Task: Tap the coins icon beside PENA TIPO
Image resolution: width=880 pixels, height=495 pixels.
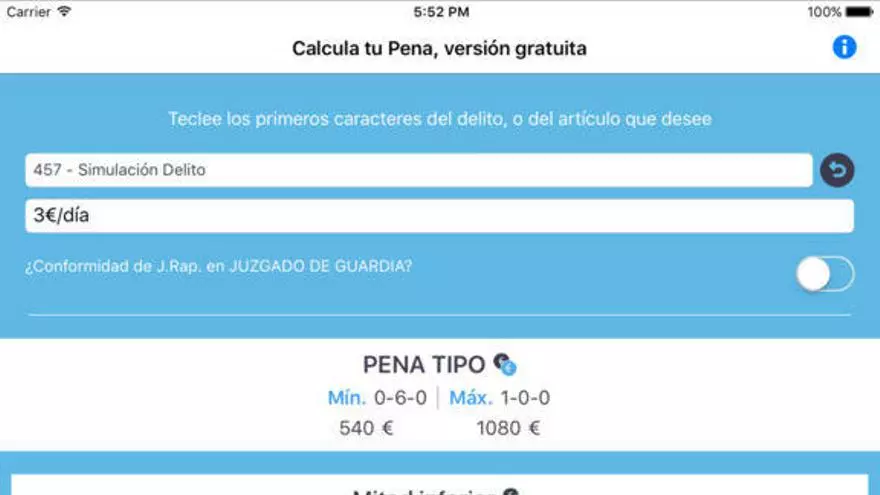Action: coord(505,365)
